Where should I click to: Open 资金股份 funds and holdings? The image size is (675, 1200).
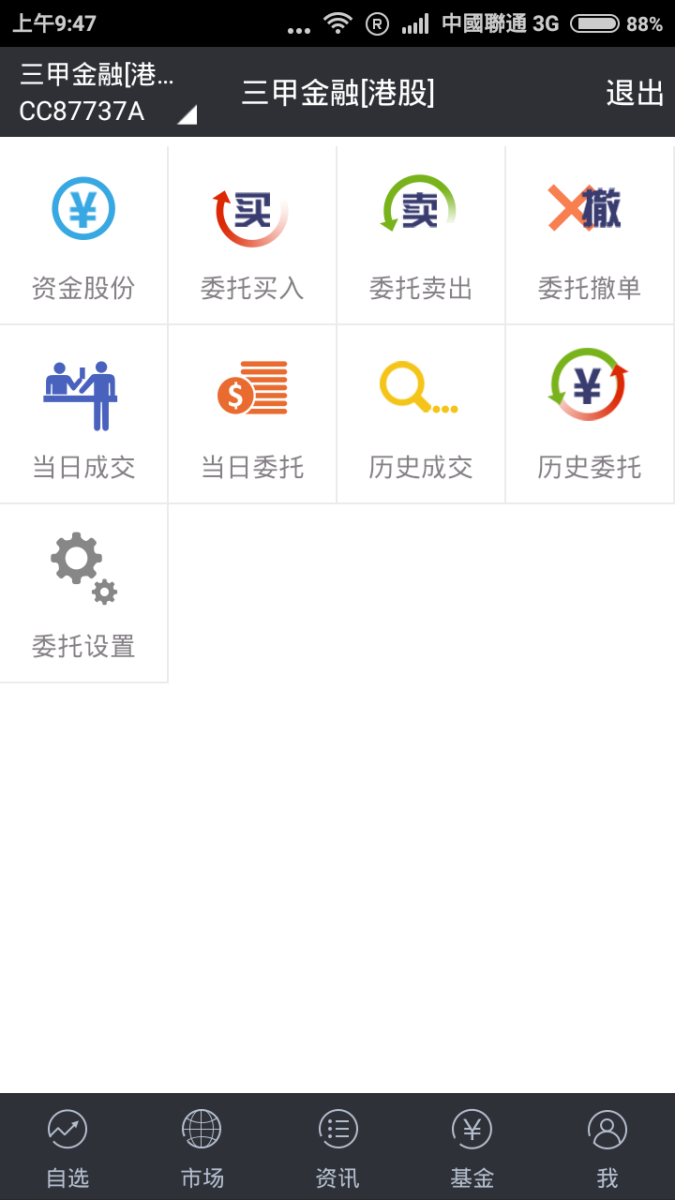pos(84,235)
